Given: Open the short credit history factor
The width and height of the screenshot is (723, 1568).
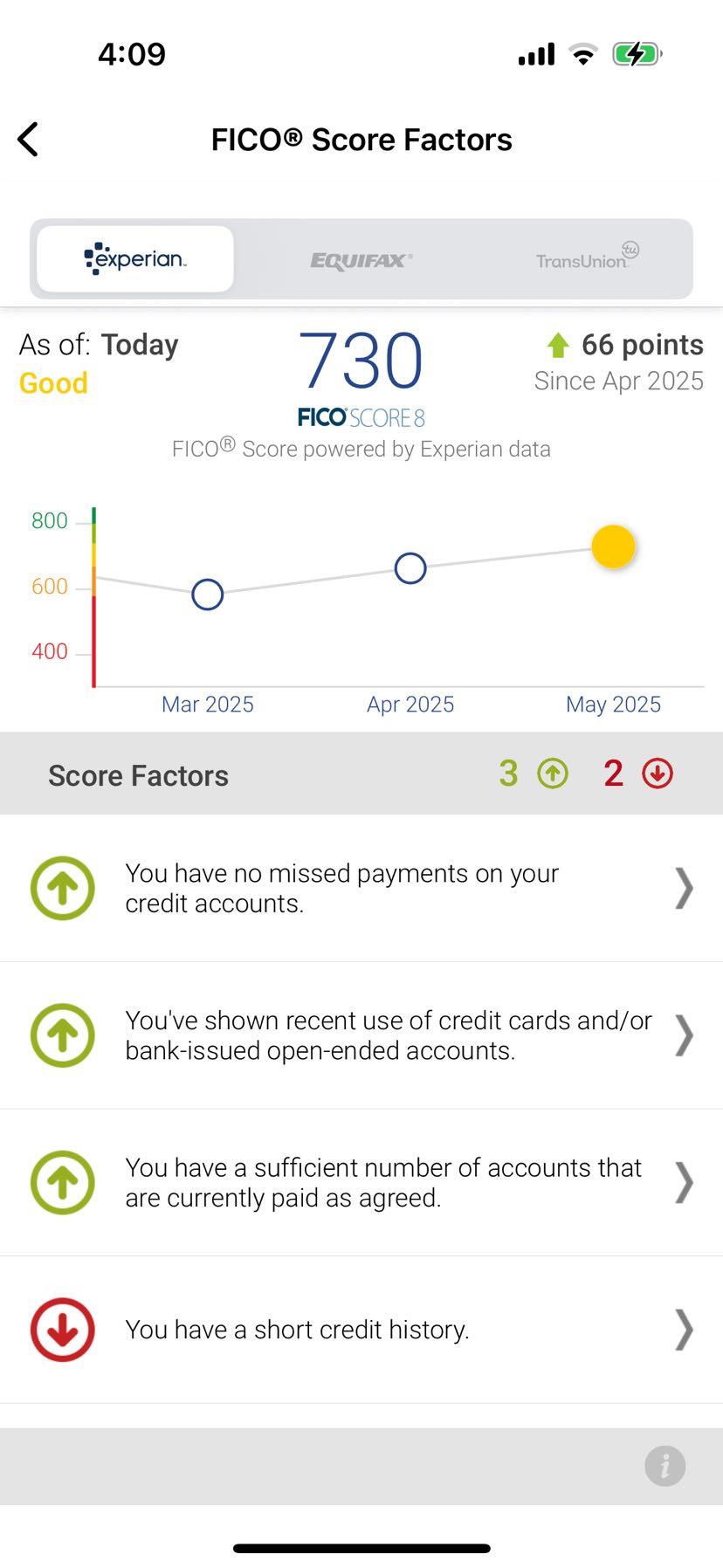Looking at the screenshot, I should tap(361, 1330).
